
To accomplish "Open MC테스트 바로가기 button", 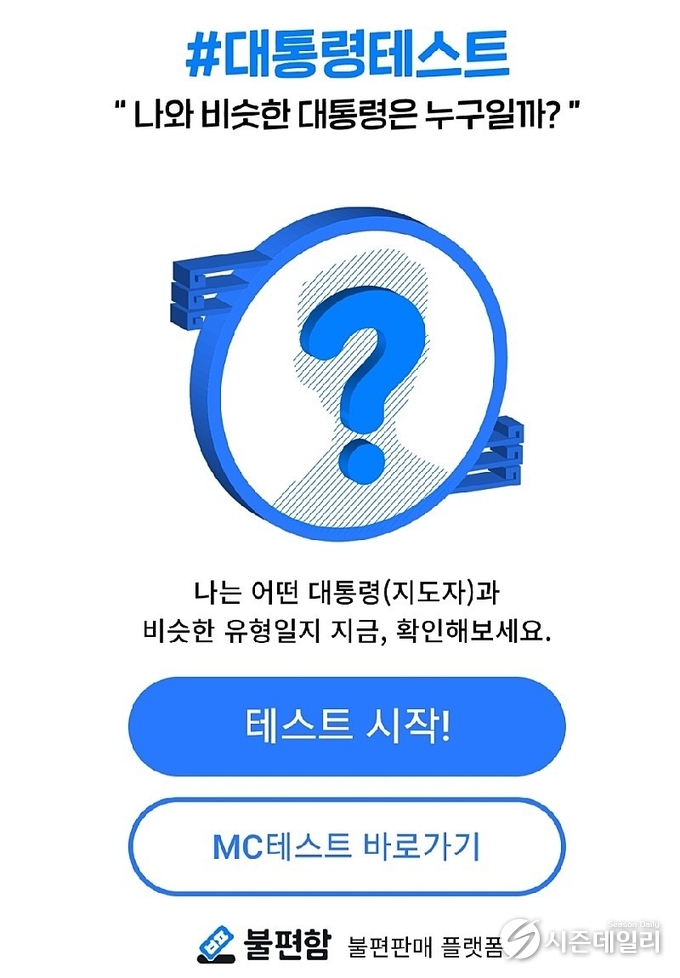I will tap(346, 846).
